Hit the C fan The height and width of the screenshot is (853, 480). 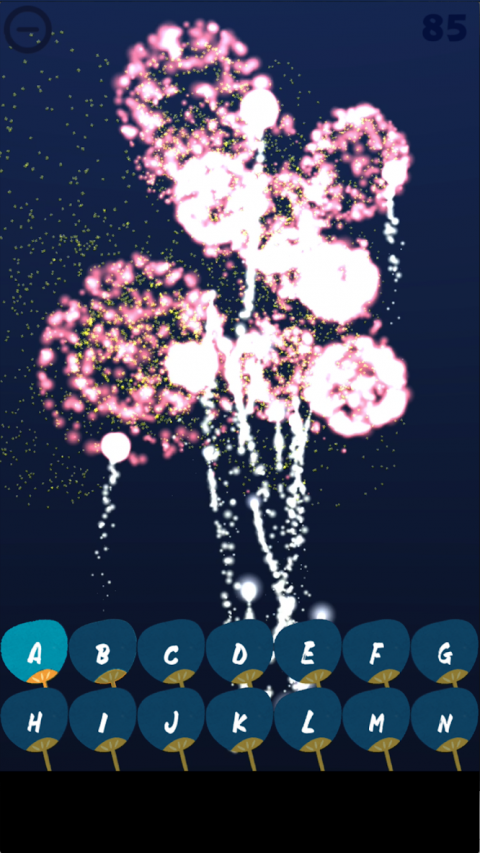[x=171, y=653]
